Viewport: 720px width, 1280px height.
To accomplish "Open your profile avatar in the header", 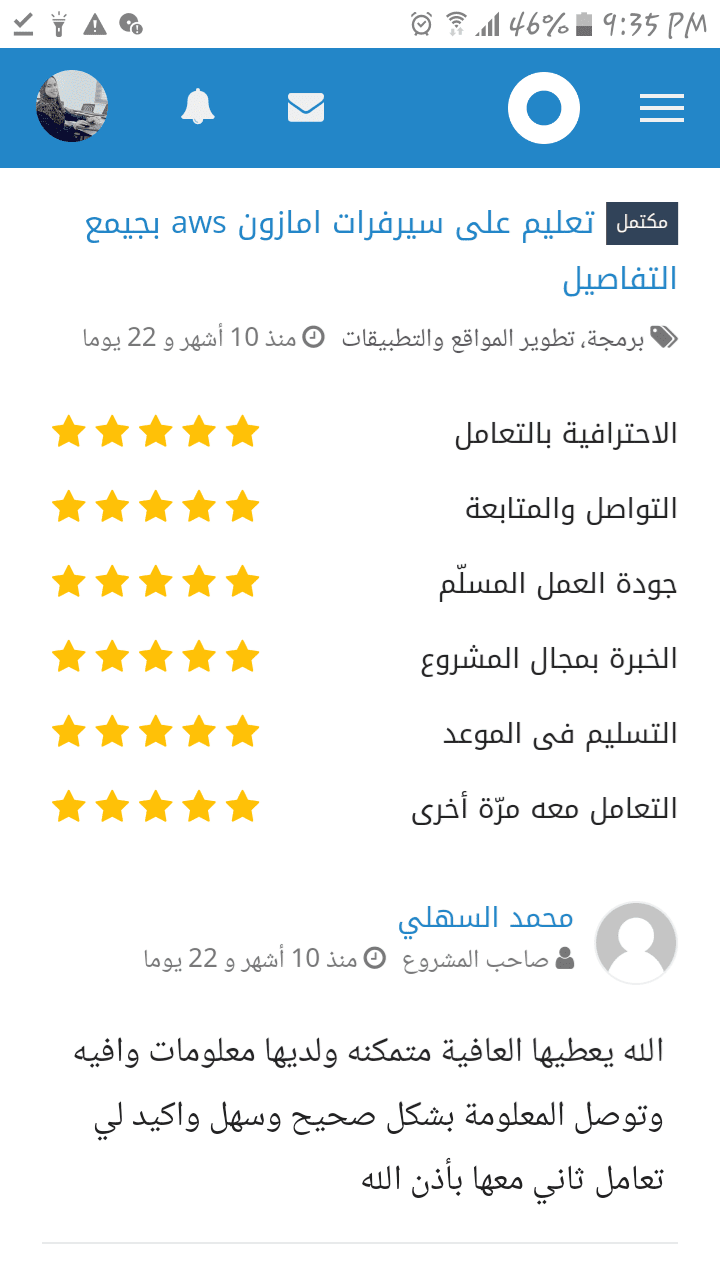I will pyautogui.click(x=72, y=106).
